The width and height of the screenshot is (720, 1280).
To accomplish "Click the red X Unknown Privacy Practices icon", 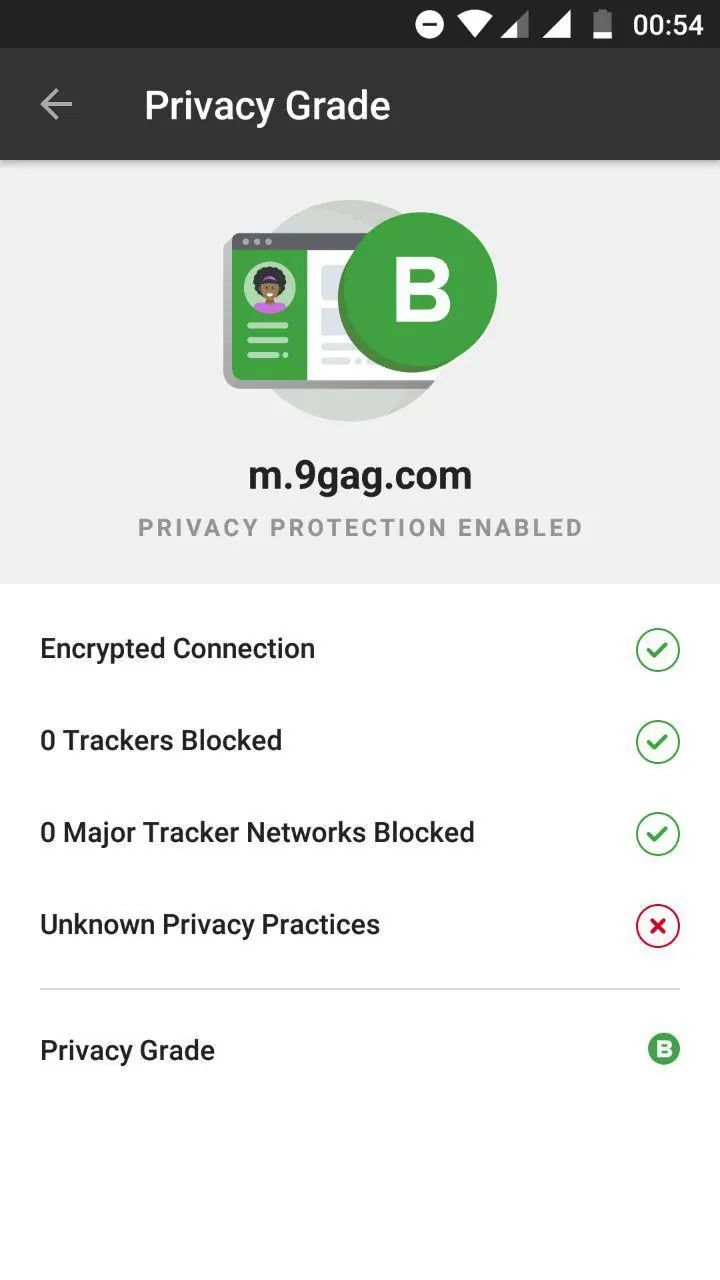I will [657, 926].
